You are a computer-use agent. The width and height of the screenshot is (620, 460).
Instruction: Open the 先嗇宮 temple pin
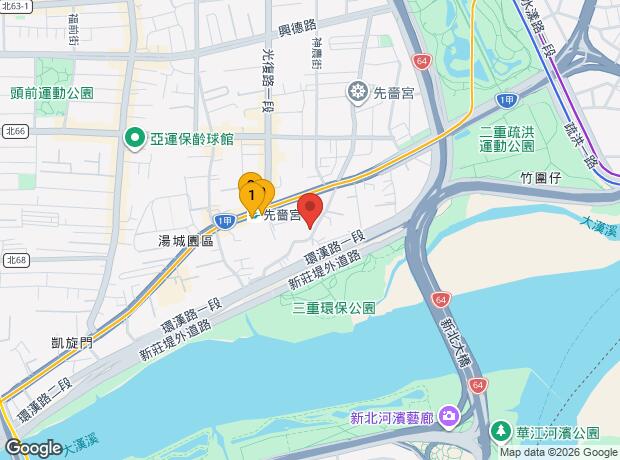click(357, 93)
